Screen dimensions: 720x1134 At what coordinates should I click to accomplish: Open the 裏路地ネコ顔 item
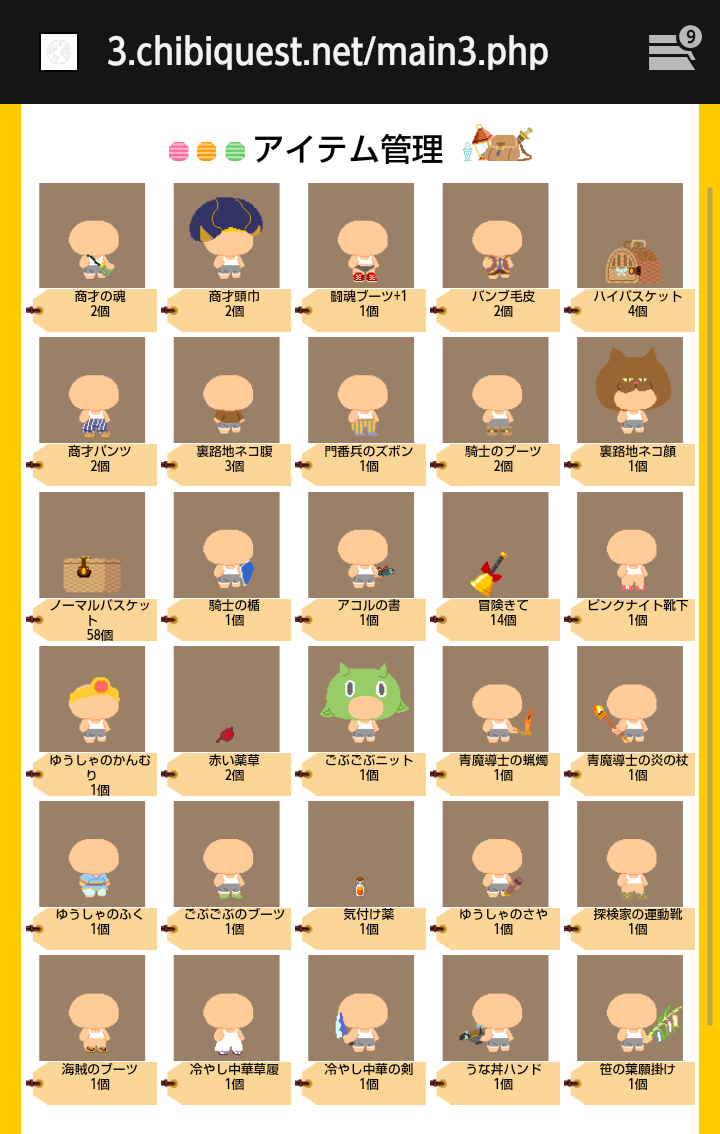tap(630, 390)
